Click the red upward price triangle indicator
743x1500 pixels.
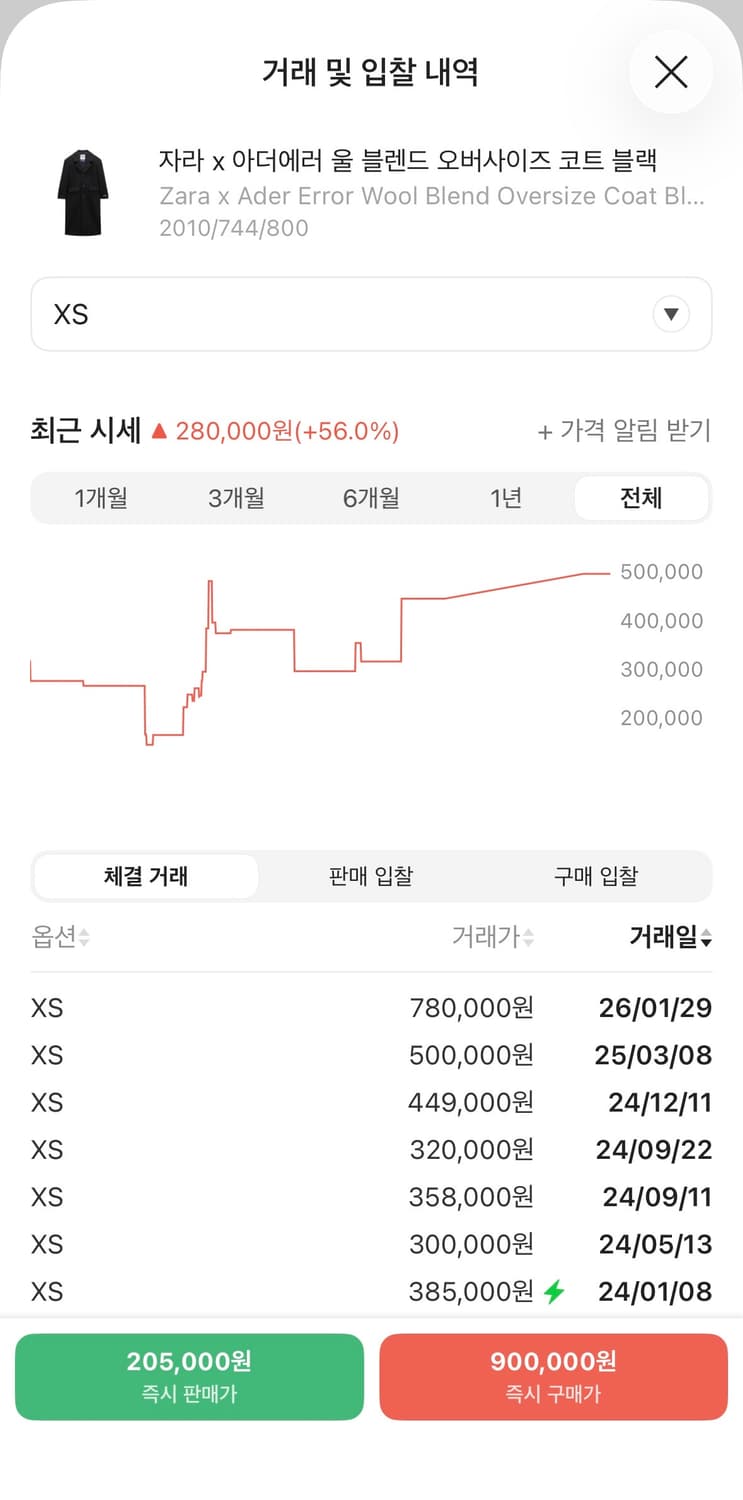[x=161, y=430]
